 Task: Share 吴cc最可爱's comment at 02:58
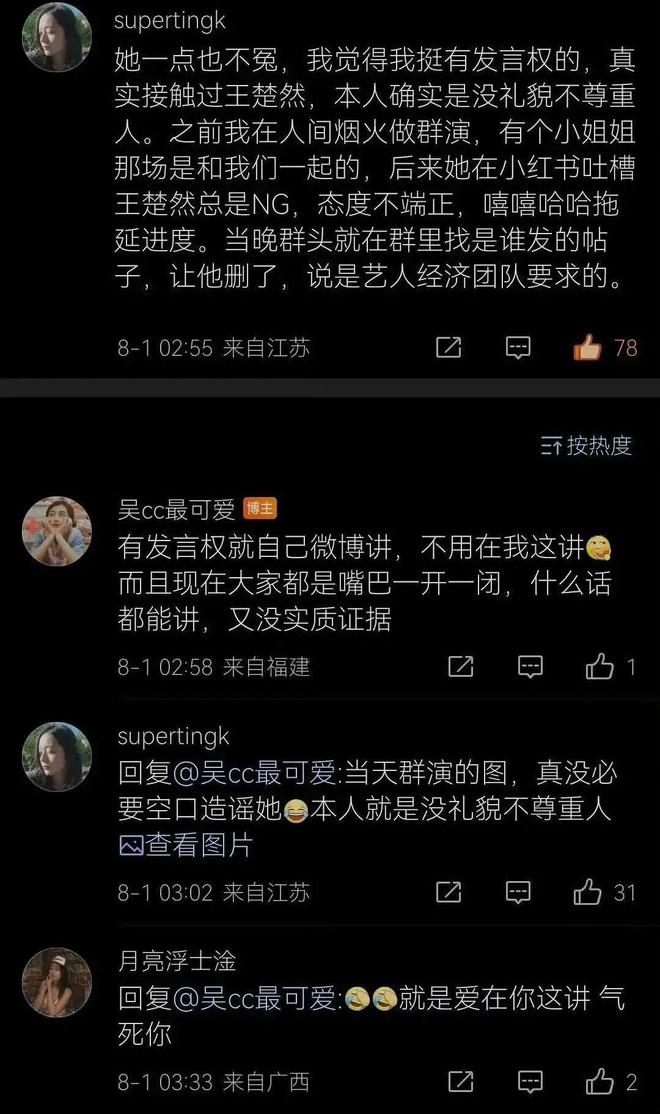(461, 667)
